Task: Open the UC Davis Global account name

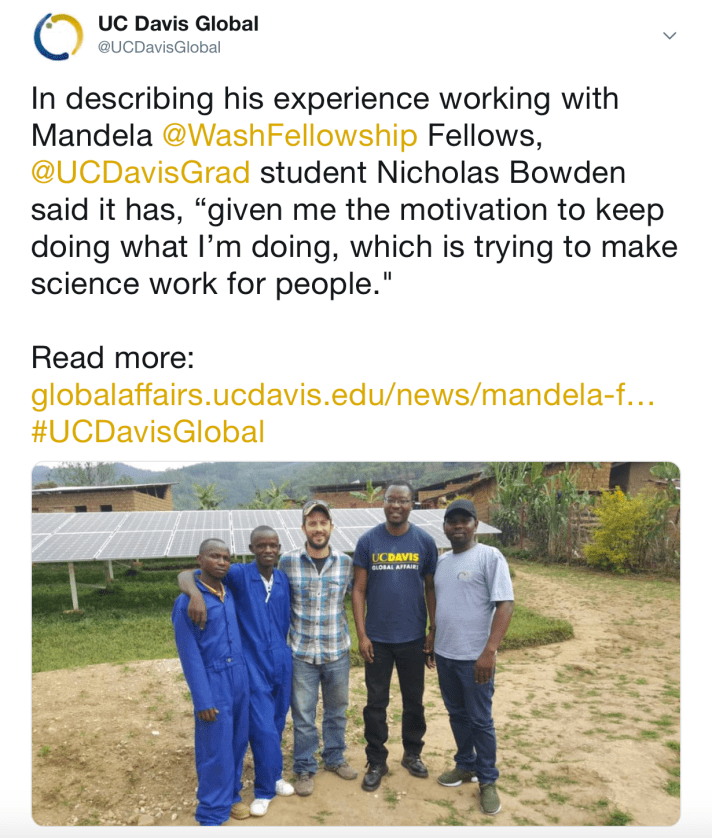Action: click(178, 23)
